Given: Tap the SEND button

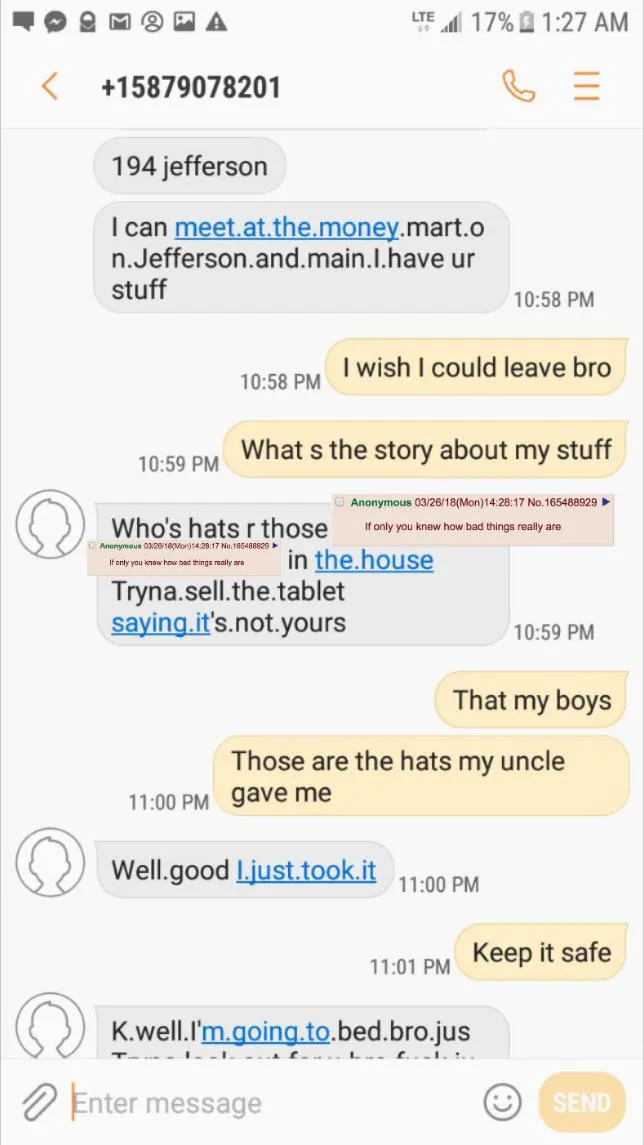Looking at the screenshot, I should (581, 1102).
